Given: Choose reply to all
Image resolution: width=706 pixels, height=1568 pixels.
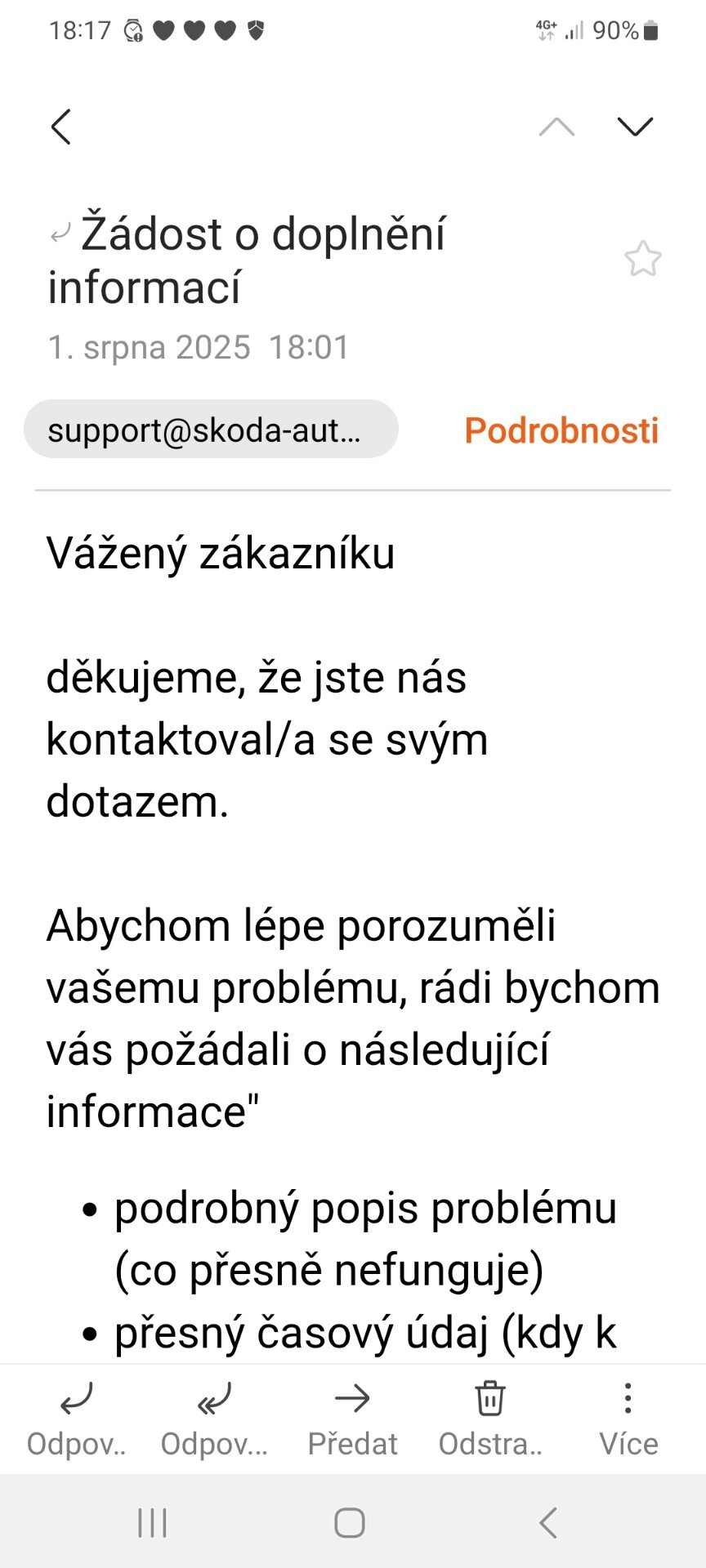Looking at the screenshot, I should coord(214,1420).
